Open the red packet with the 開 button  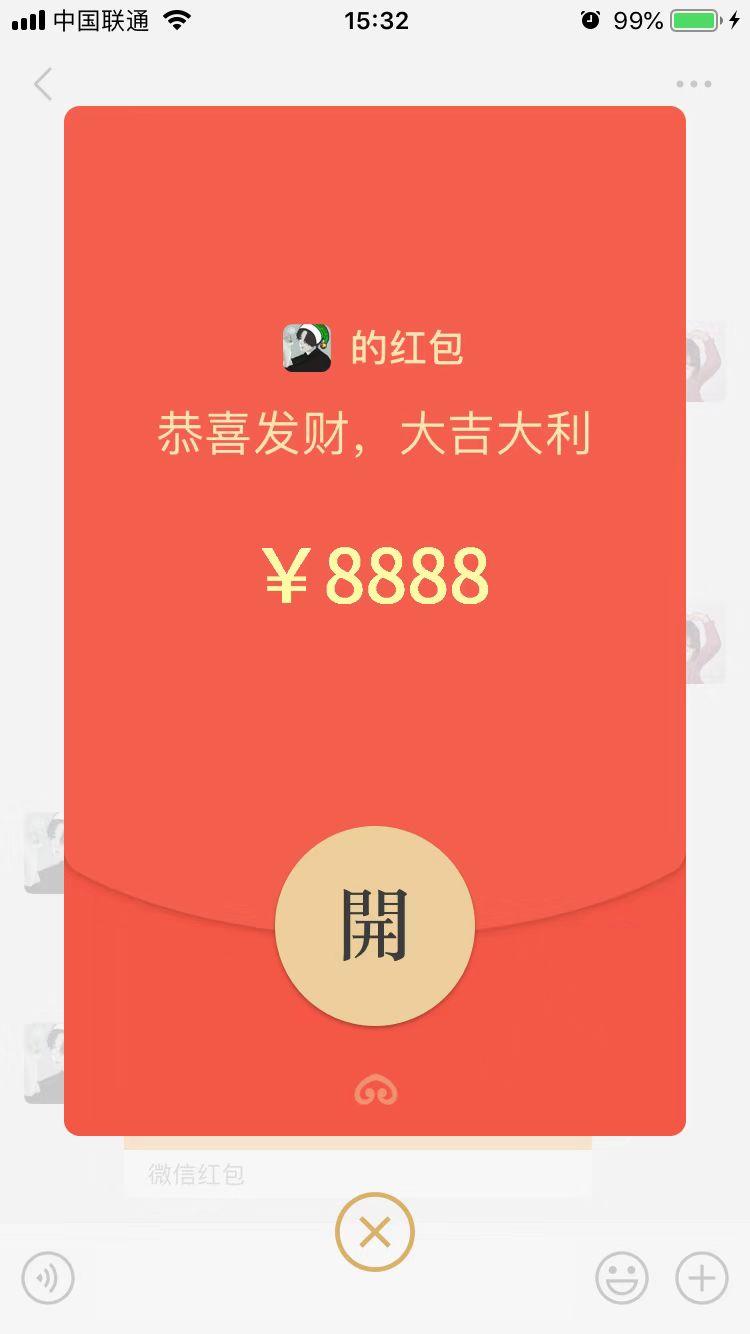point(375,926)
